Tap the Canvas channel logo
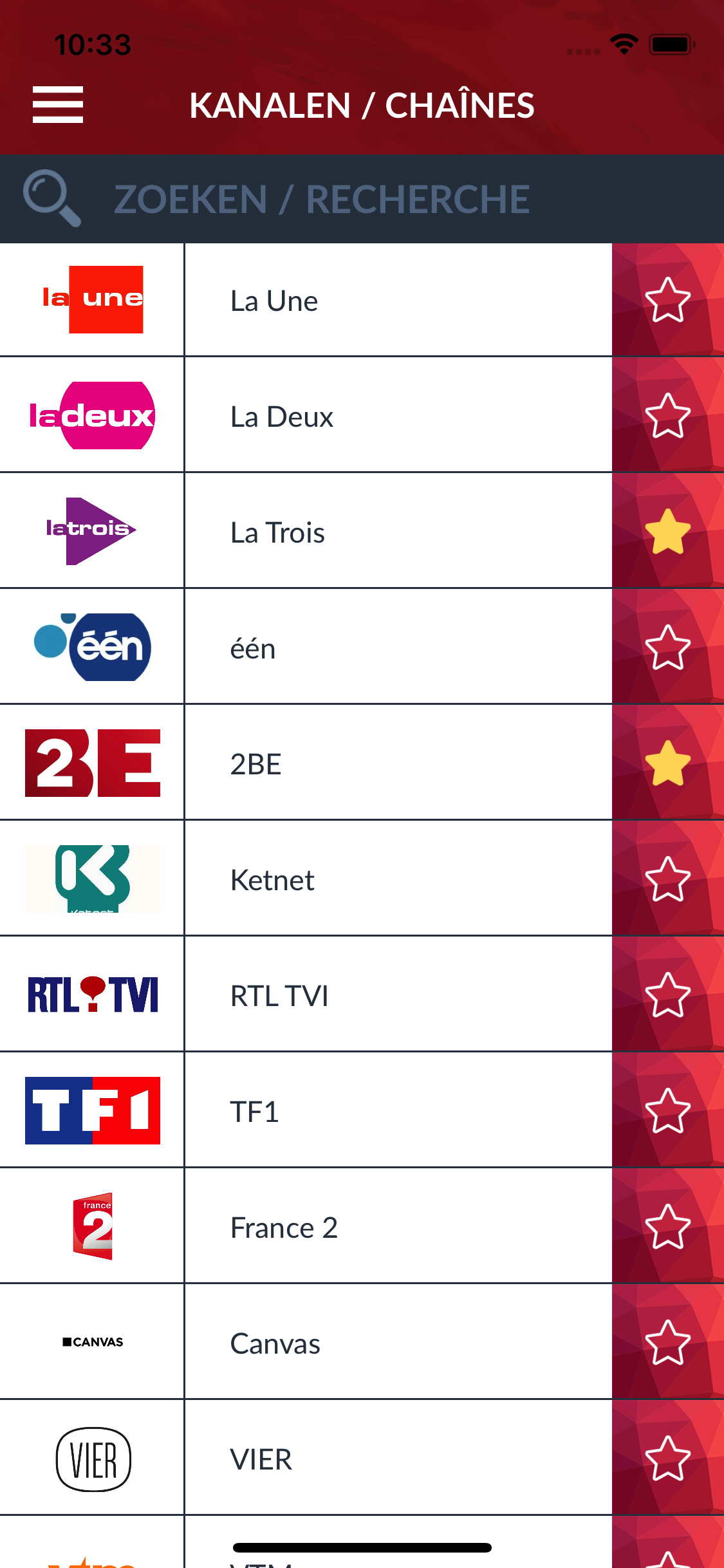The image size is (724, 1568). pos(93,1342)
